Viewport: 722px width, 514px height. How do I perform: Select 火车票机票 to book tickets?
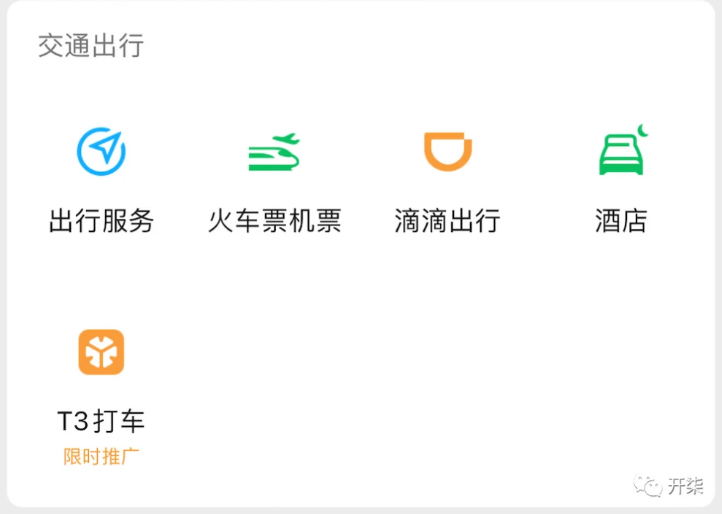274,153
